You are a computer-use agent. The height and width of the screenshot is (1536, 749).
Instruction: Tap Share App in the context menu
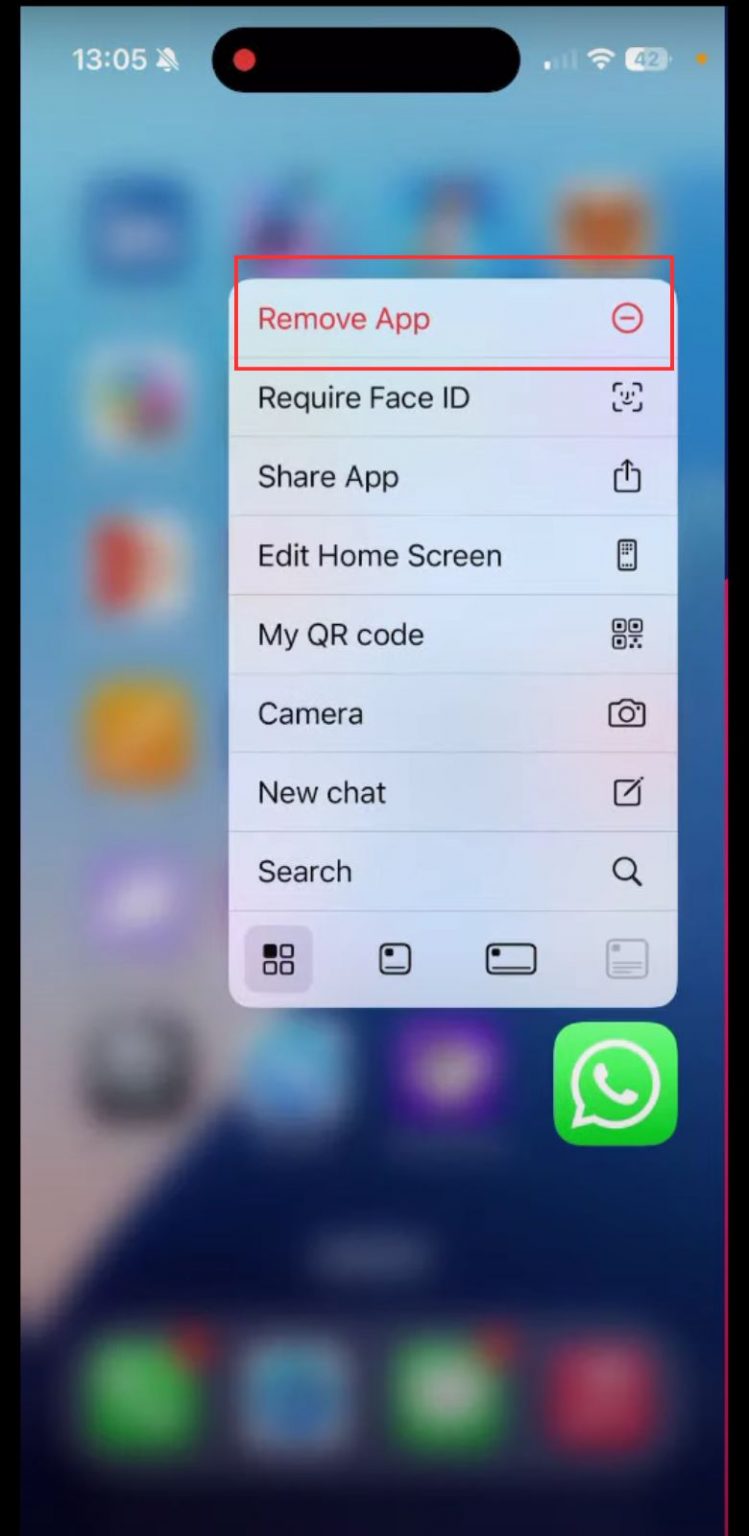click(453, 477)
